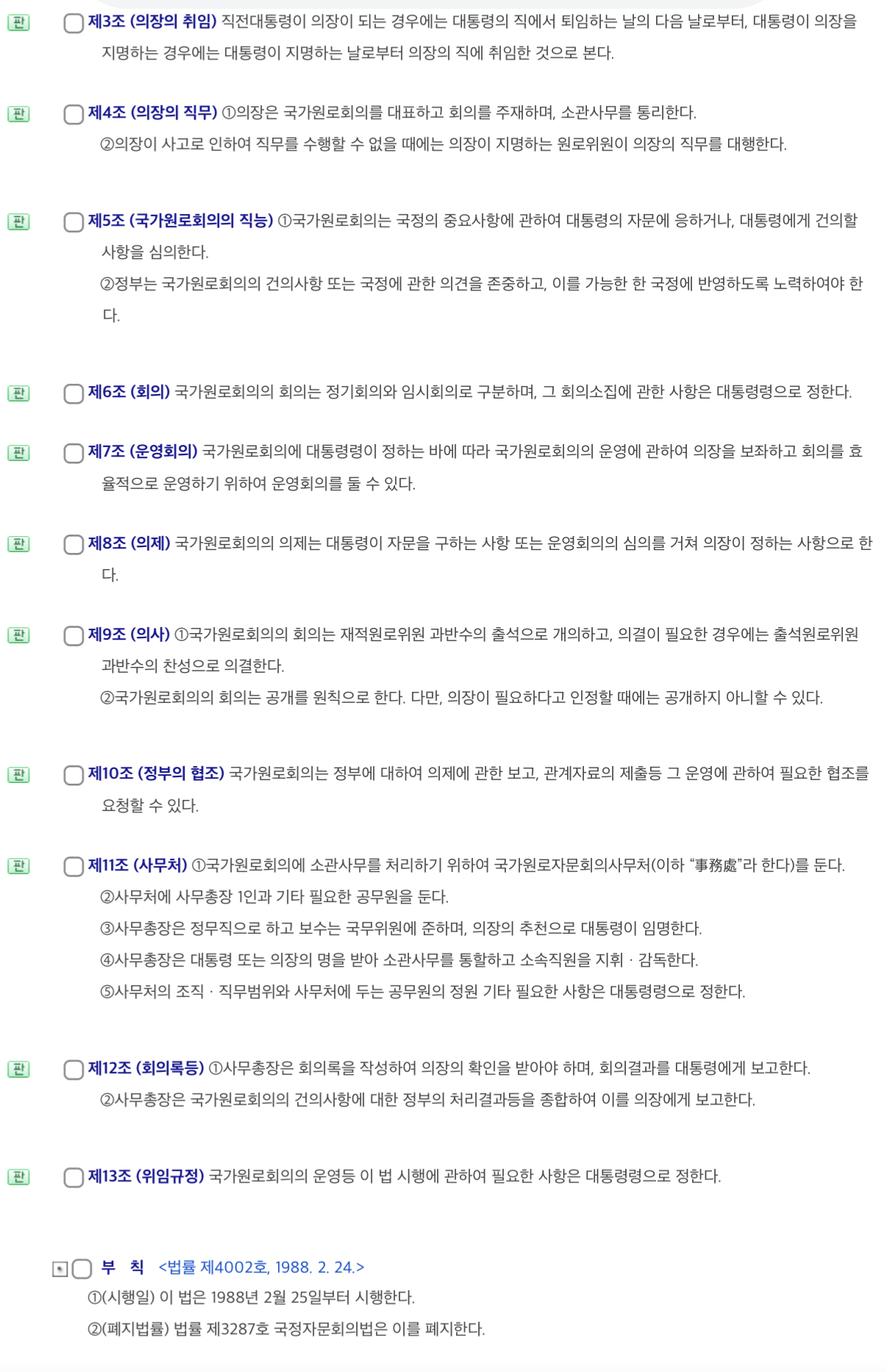Select the checkbox beside 부칙

coord(82,1268)
